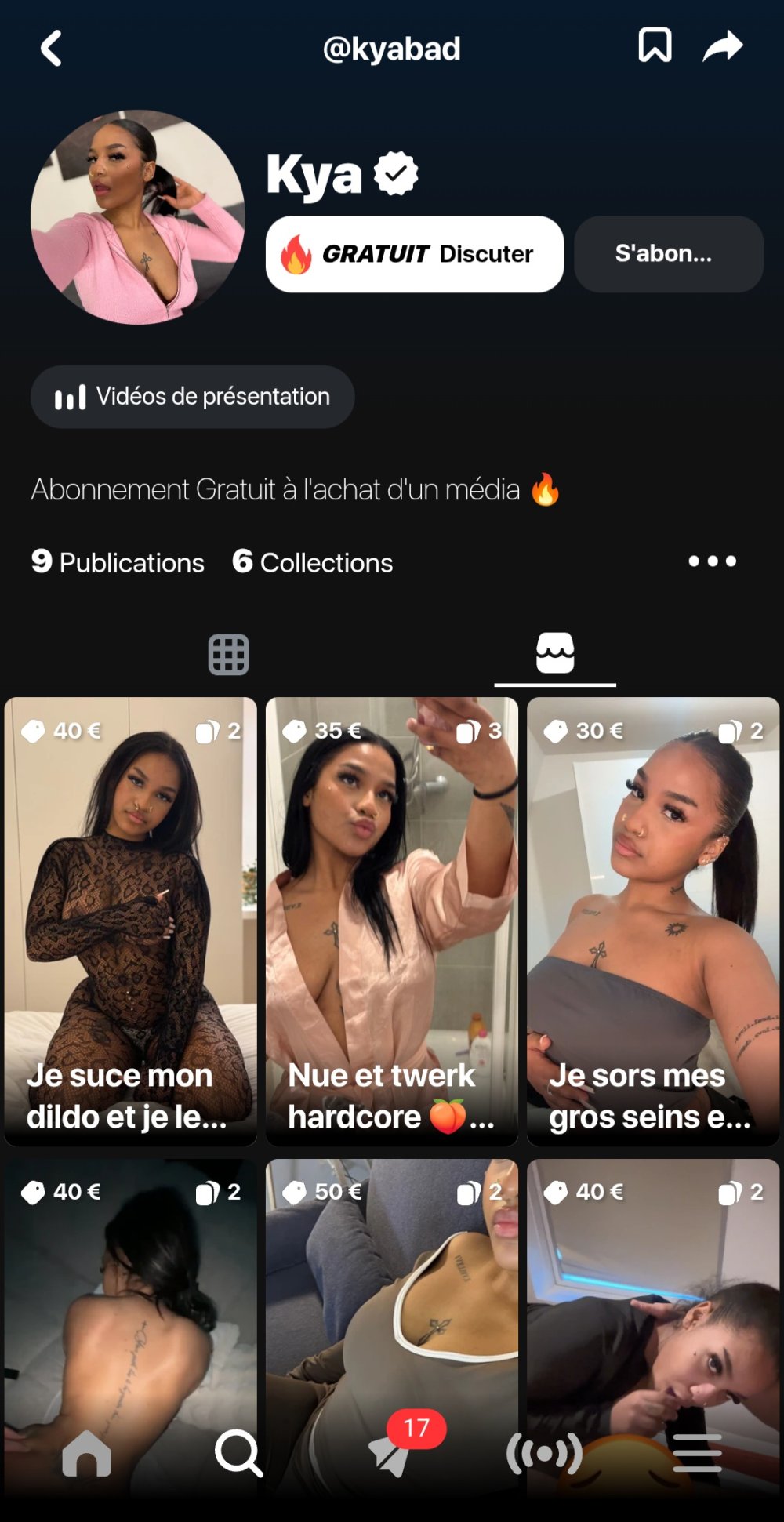The image size is (784, 1522).
Task: Switch to the grid publications tab
Action: point(228,654)
